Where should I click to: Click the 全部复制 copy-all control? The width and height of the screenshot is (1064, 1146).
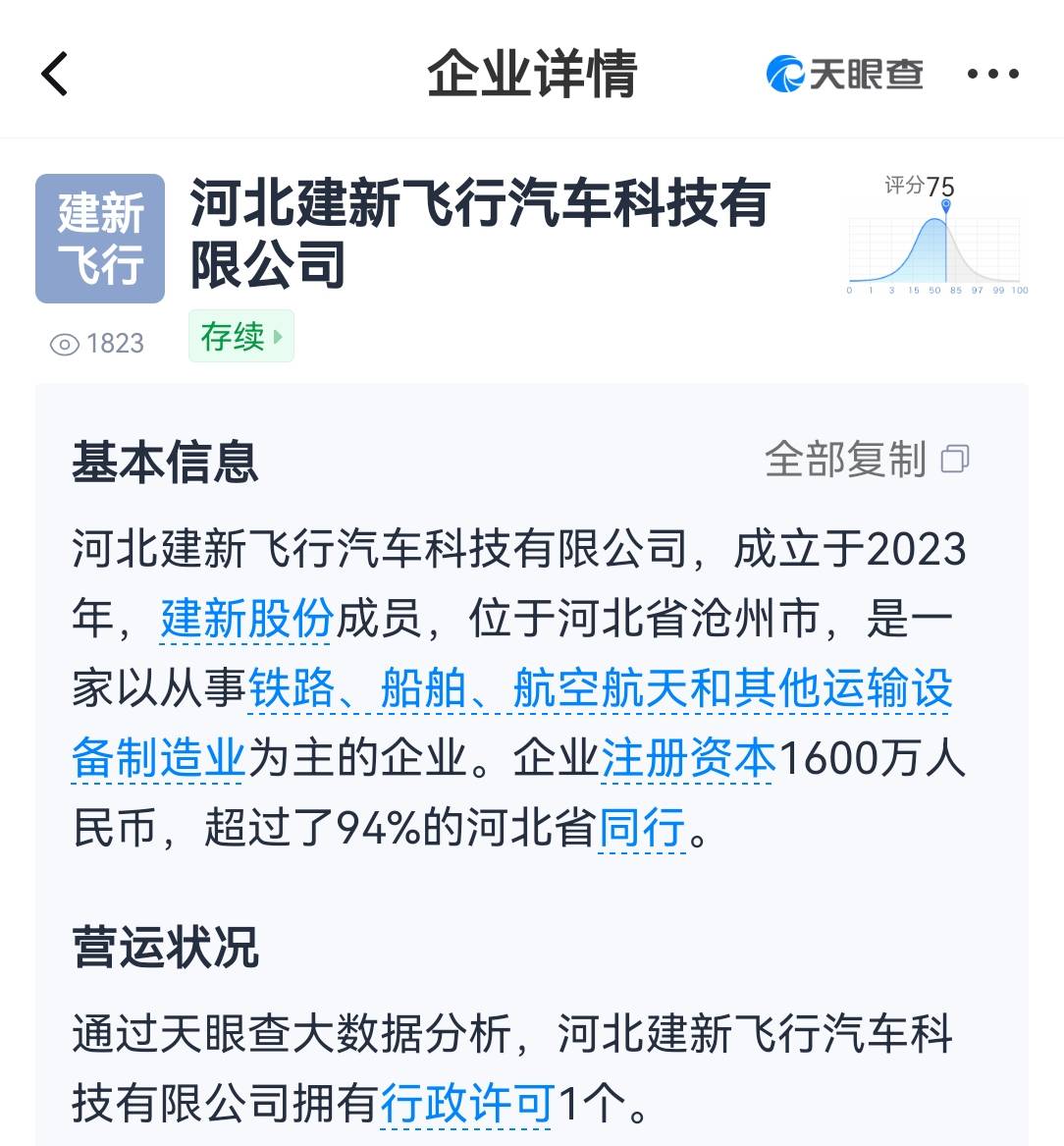pyautogui.click(x=845, y=459)
